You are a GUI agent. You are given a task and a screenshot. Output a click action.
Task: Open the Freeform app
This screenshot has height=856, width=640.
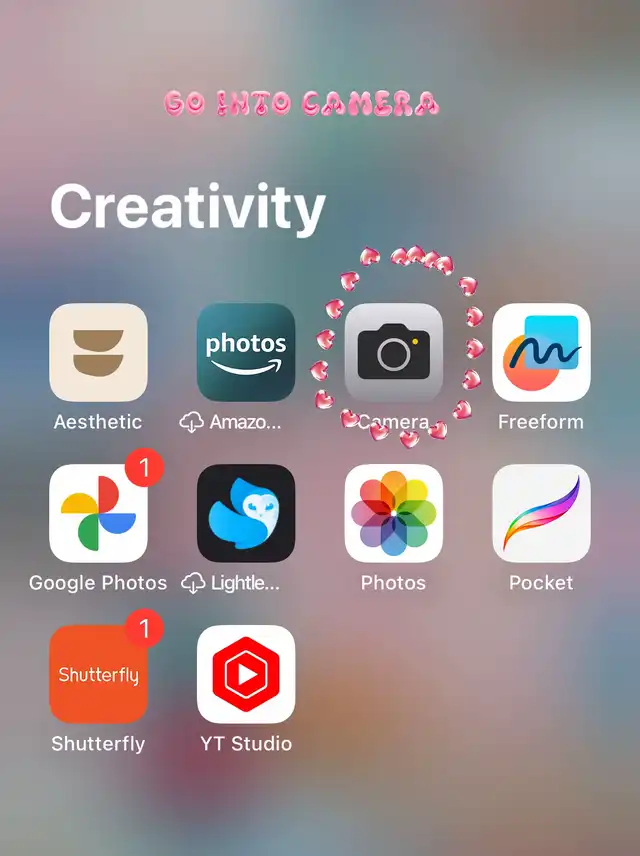(541, 353)
